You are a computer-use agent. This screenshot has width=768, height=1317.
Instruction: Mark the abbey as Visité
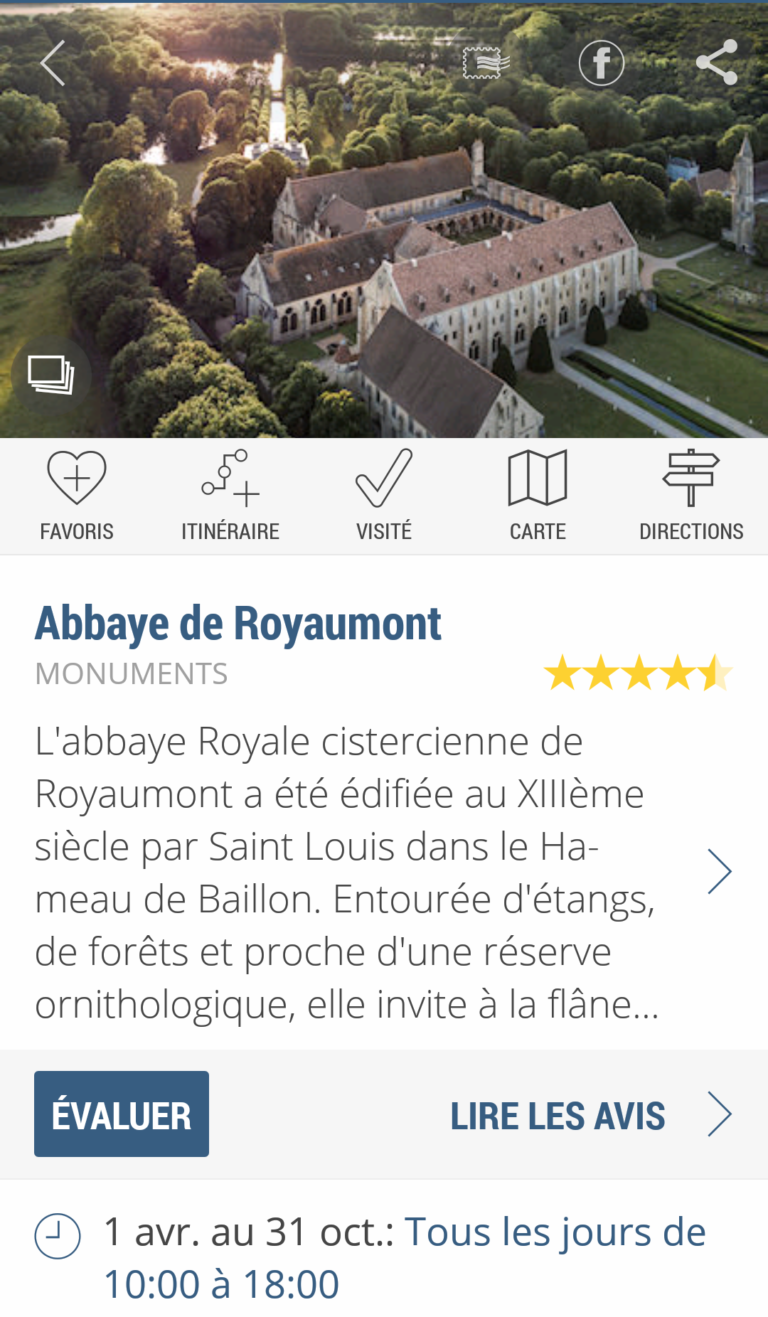click(384, 496)
